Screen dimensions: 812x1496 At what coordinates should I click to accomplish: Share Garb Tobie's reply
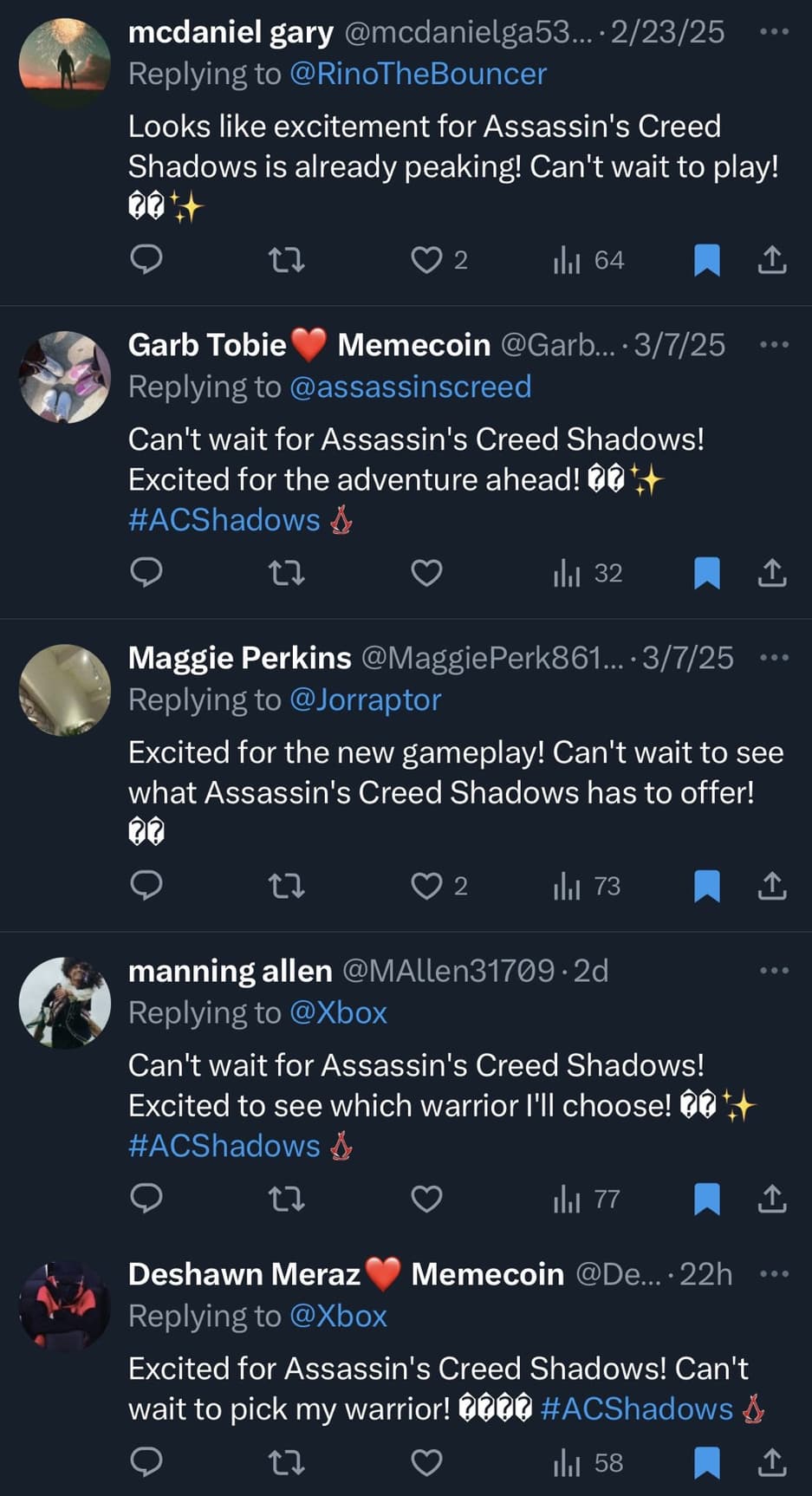(x=772, y=573)
